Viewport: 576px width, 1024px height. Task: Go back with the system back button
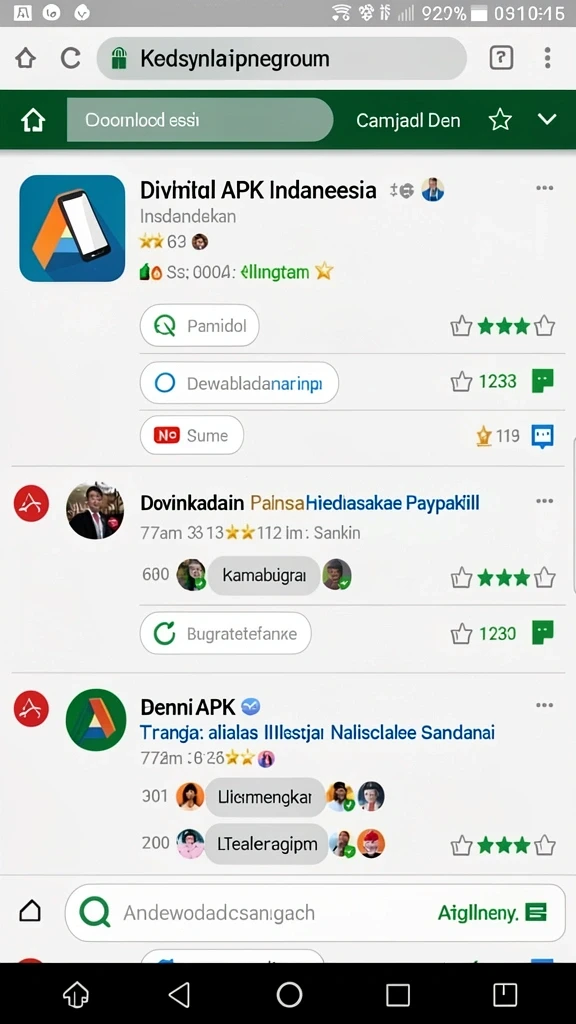pyautogui.click(x=180, y=995)
